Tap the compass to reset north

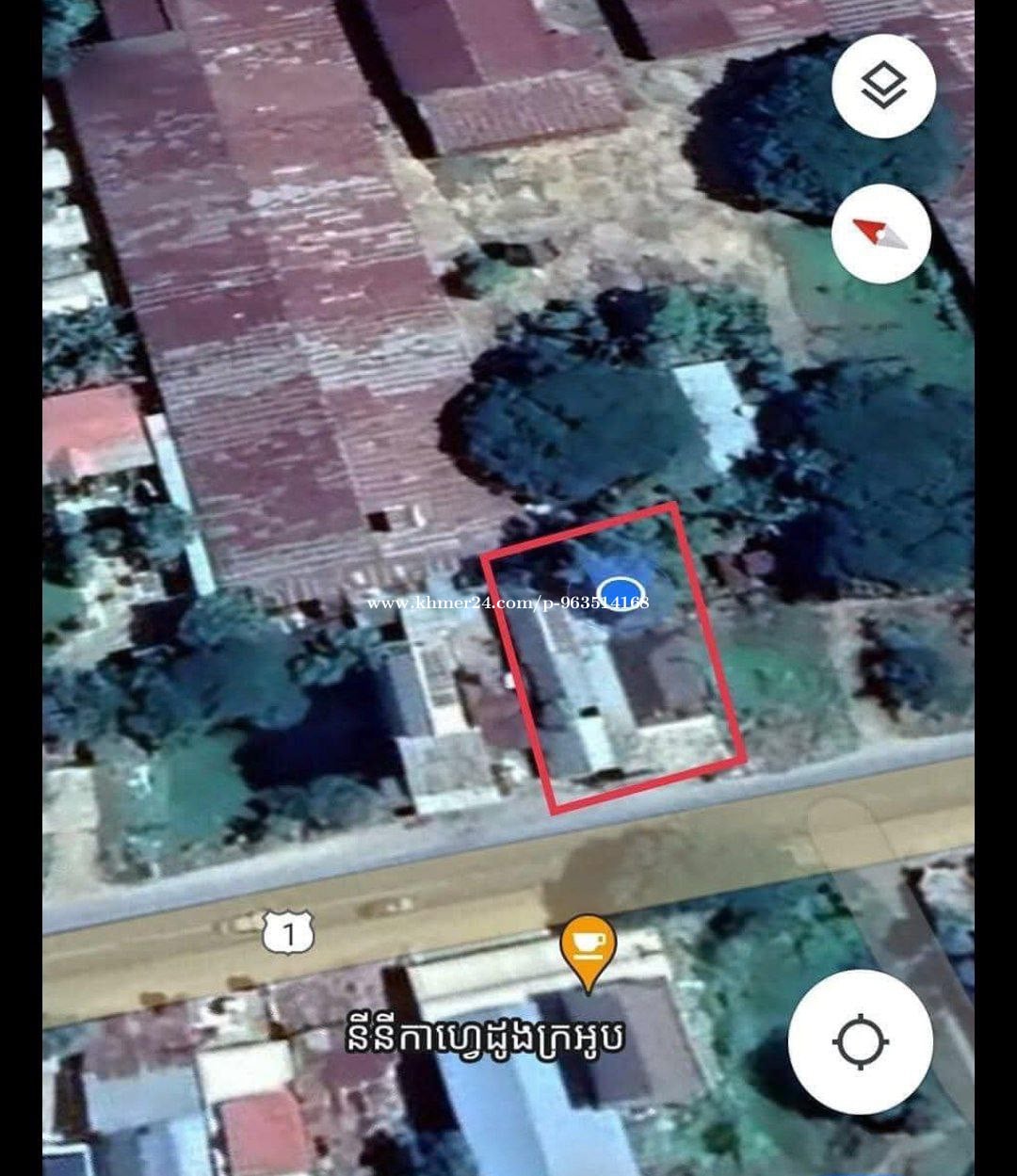point(881,234)
